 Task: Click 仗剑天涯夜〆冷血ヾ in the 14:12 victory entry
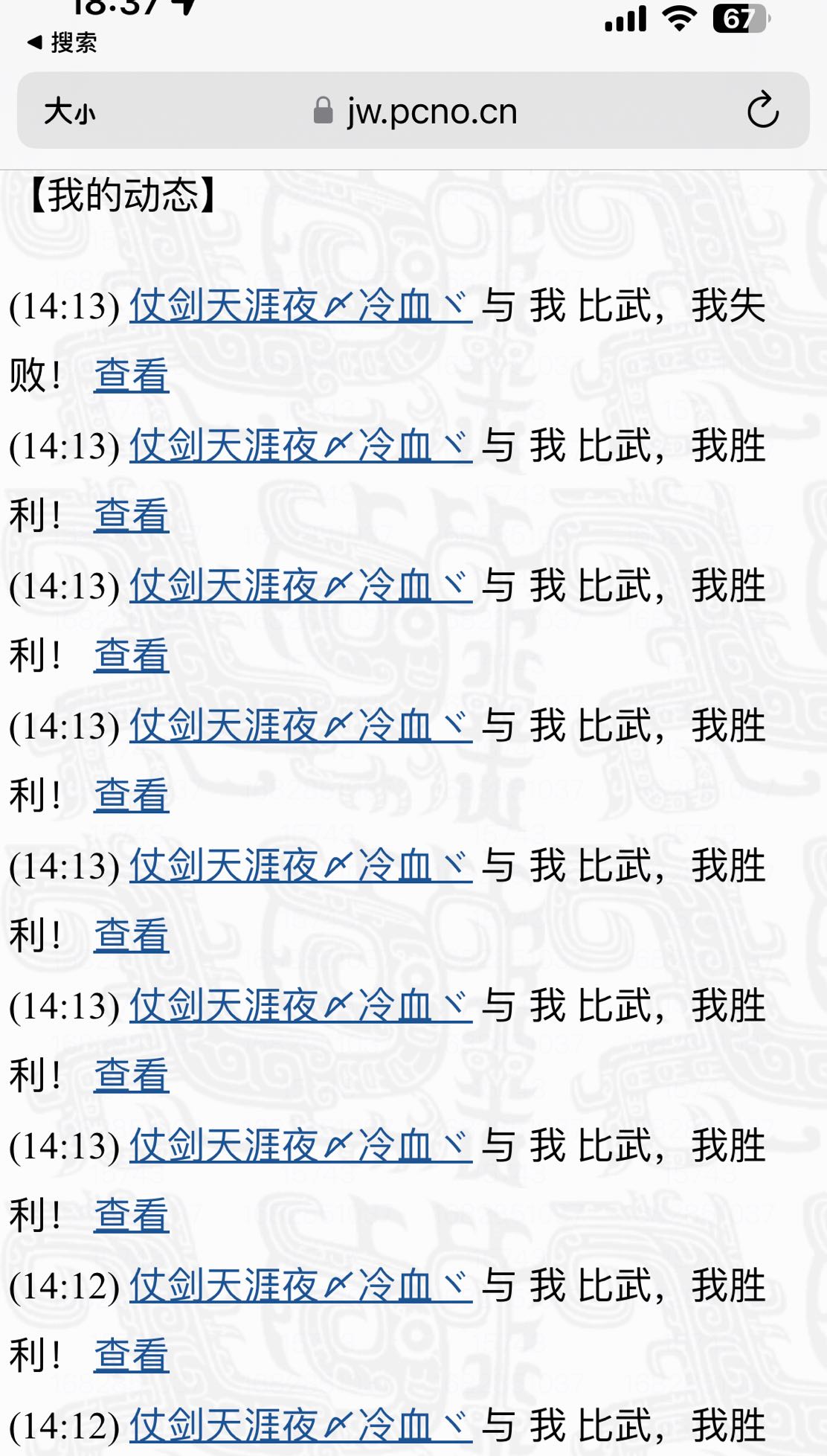[x=297, y=1286]
